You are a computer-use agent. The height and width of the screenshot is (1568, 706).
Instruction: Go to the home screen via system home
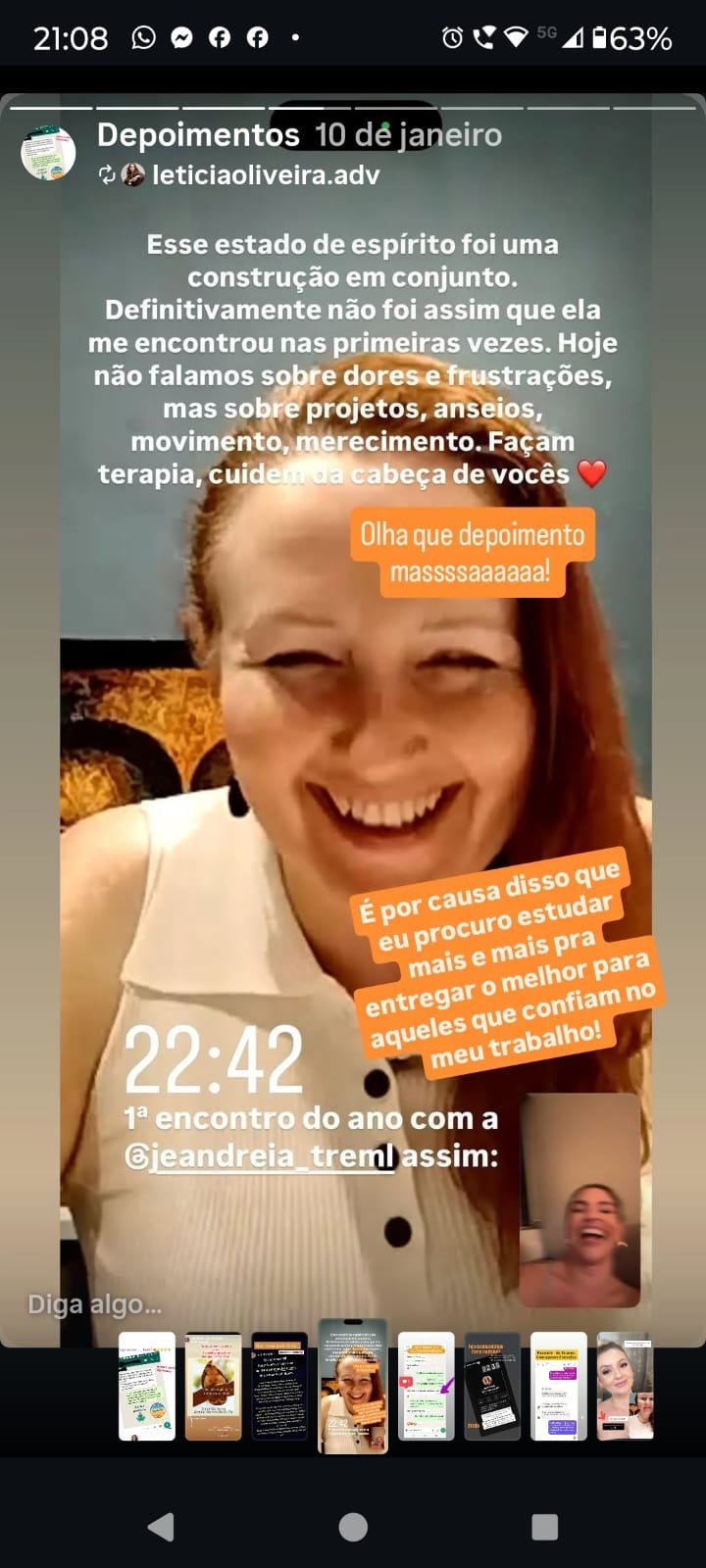tap(353, 1526)
